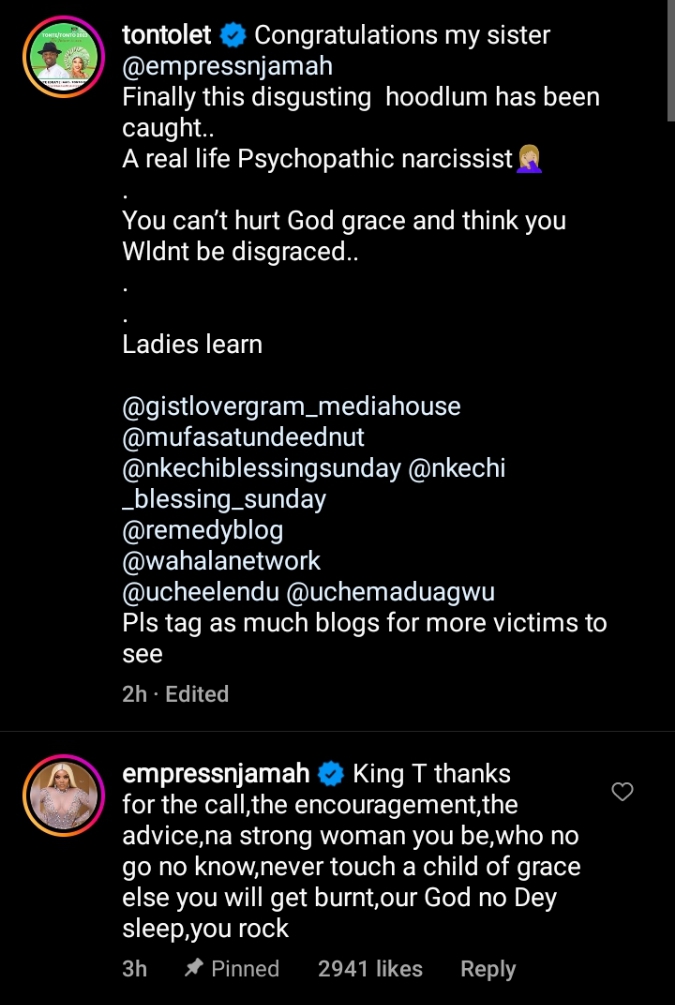This screenshot has width=675, height=1005.
Task: Open the @remedyblog mention
Action: [202, 530]
